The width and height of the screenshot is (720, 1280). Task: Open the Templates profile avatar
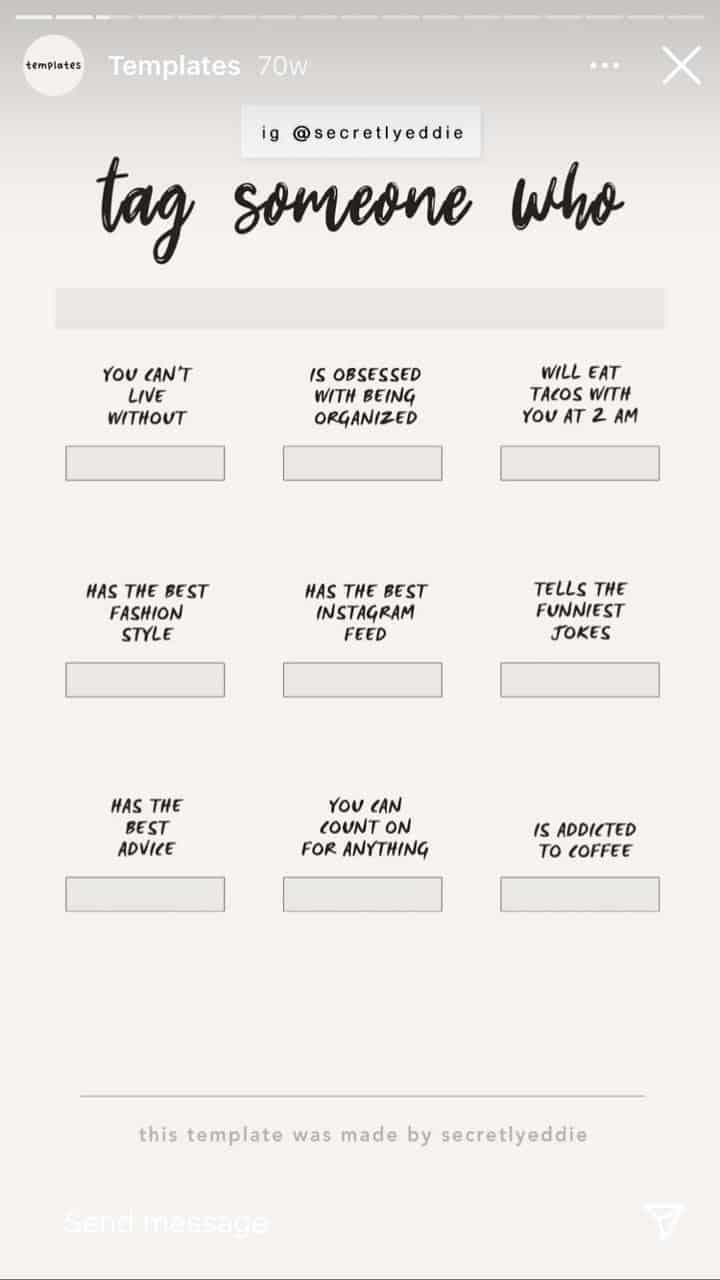tap(53, 65)
